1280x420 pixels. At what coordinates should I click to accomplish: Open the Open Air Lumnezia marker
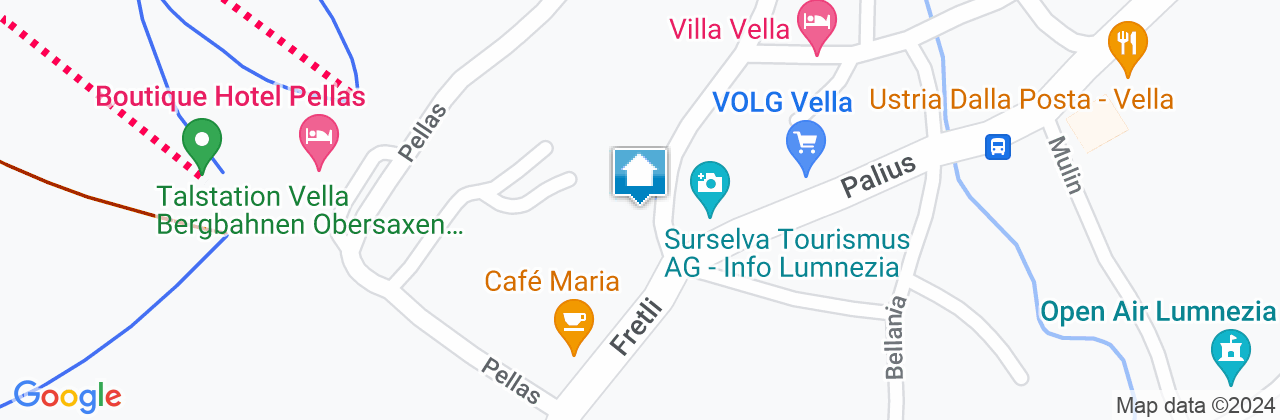pos(1231,353)
